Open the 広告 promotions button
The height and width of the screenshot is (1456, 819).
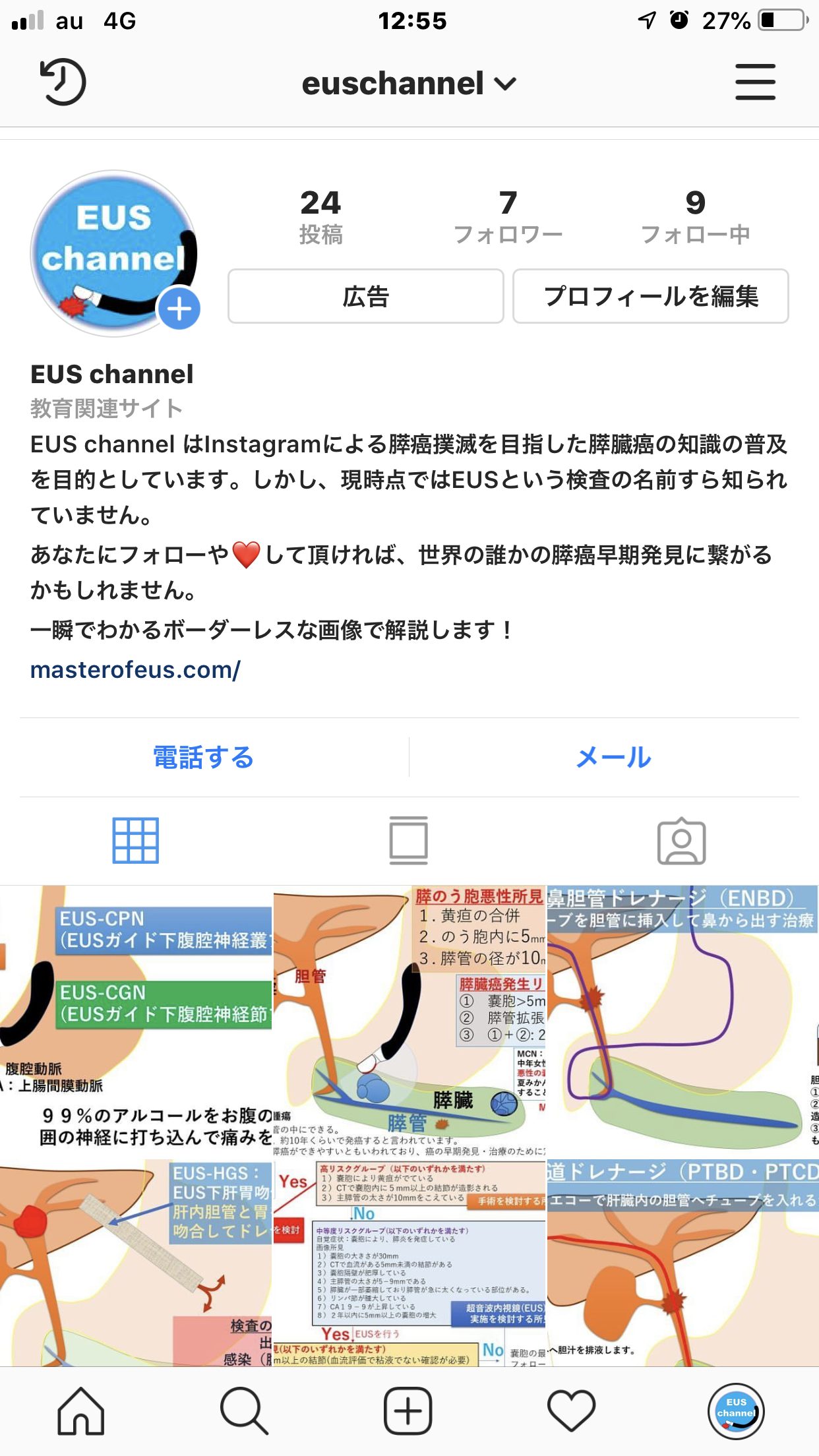click(x=366, y=296)
